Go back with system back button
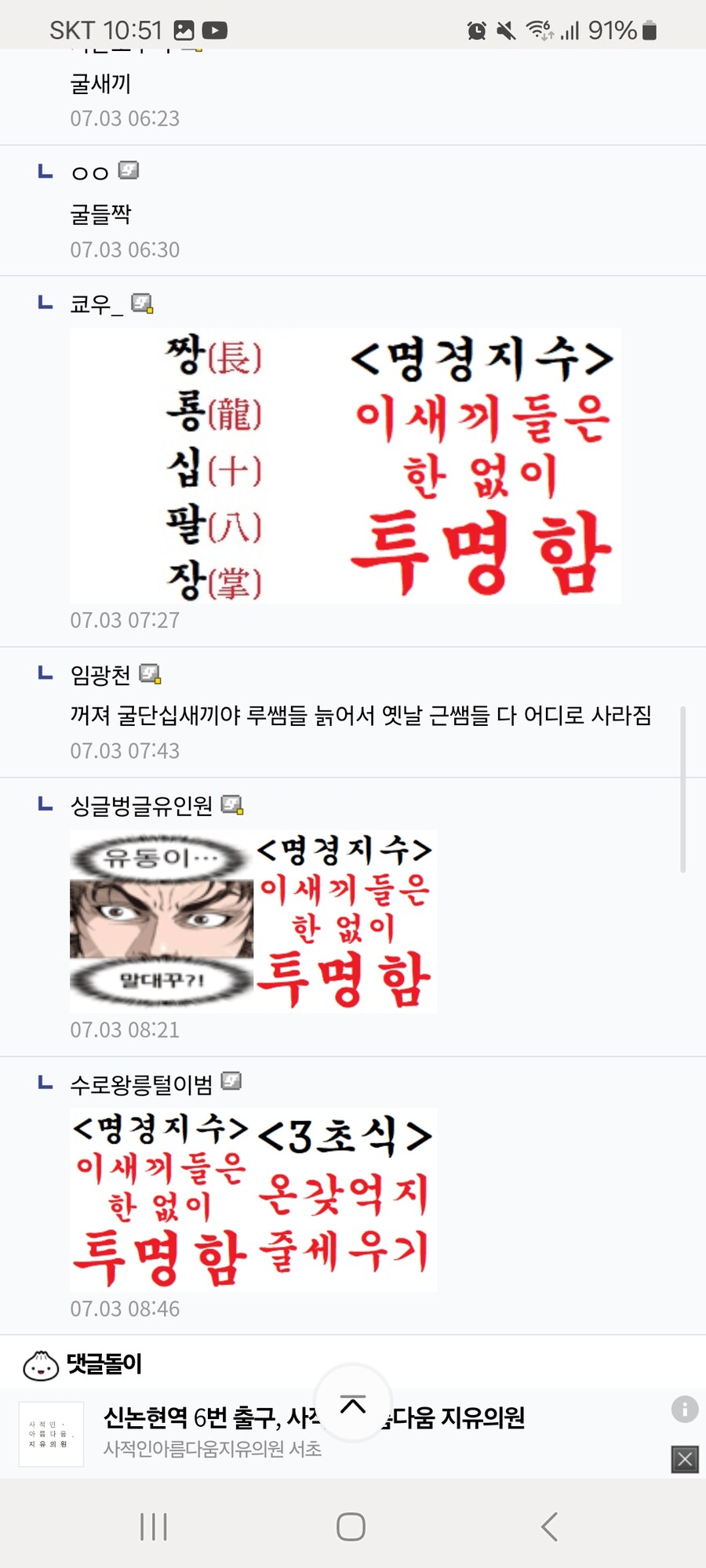This screenshot has height=1568, width=706. [549, 1526]
